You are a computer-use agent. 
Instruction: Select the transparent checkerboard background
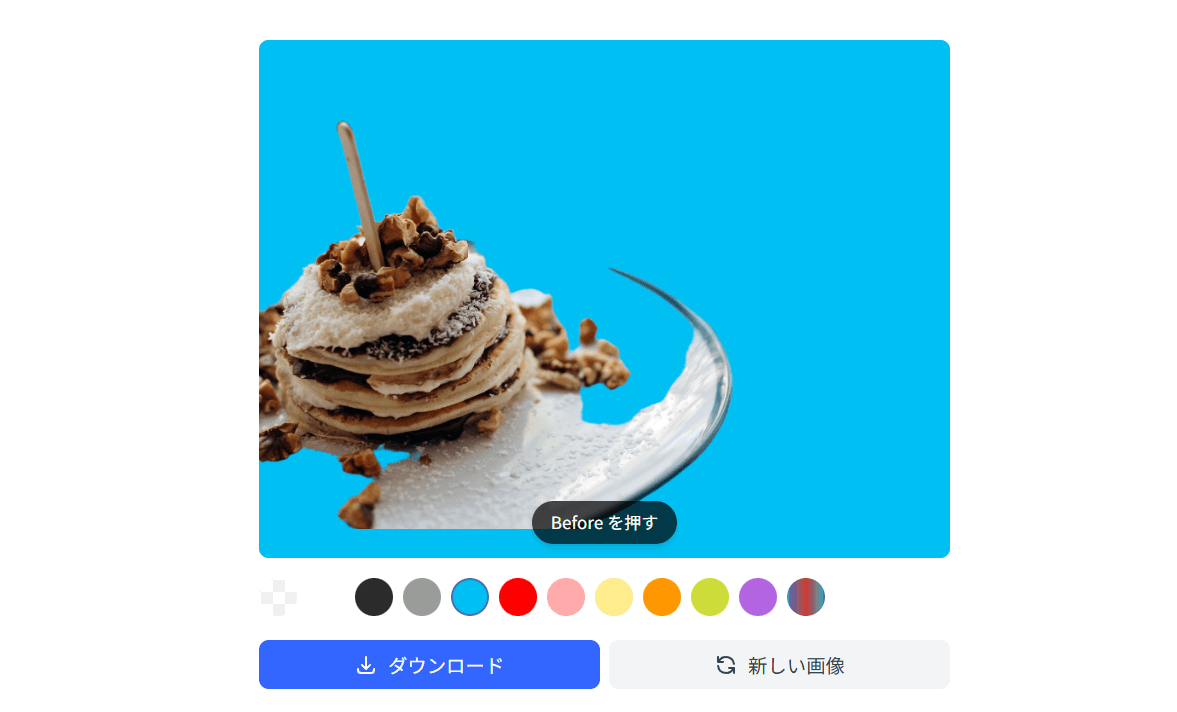[279, 597]
